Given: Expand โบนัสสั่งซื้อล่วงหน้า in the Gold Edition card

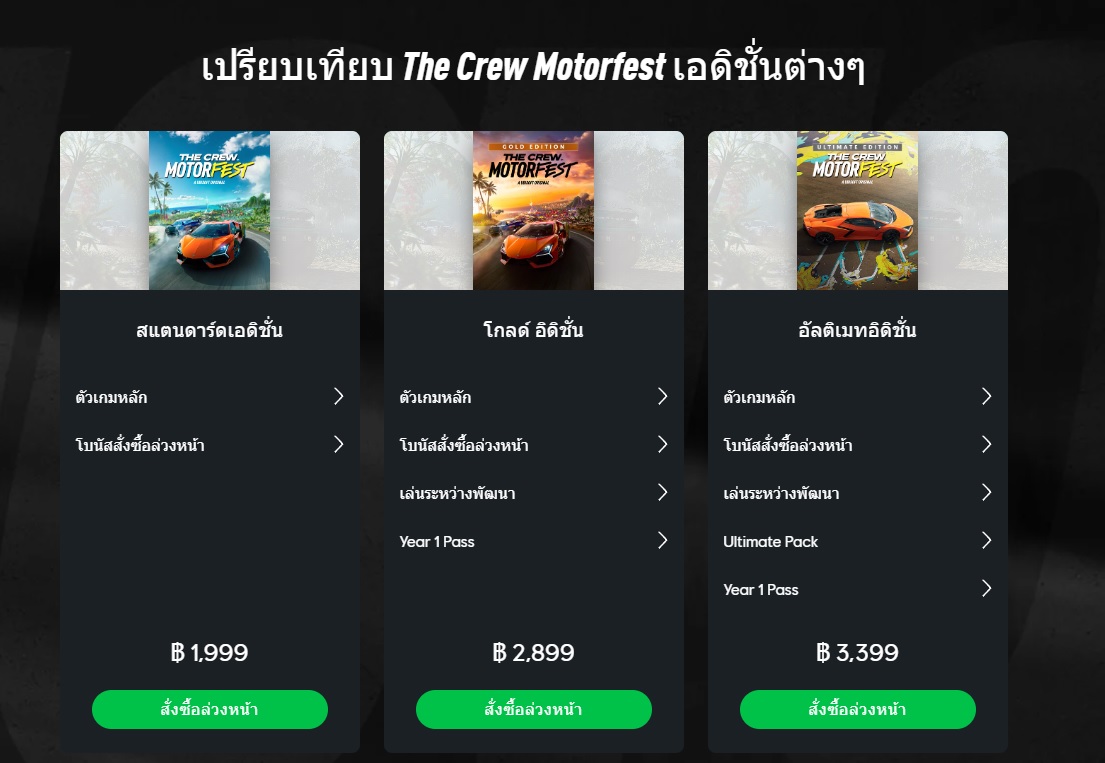Looking at the screenshot, I should [x=662, y=445].
